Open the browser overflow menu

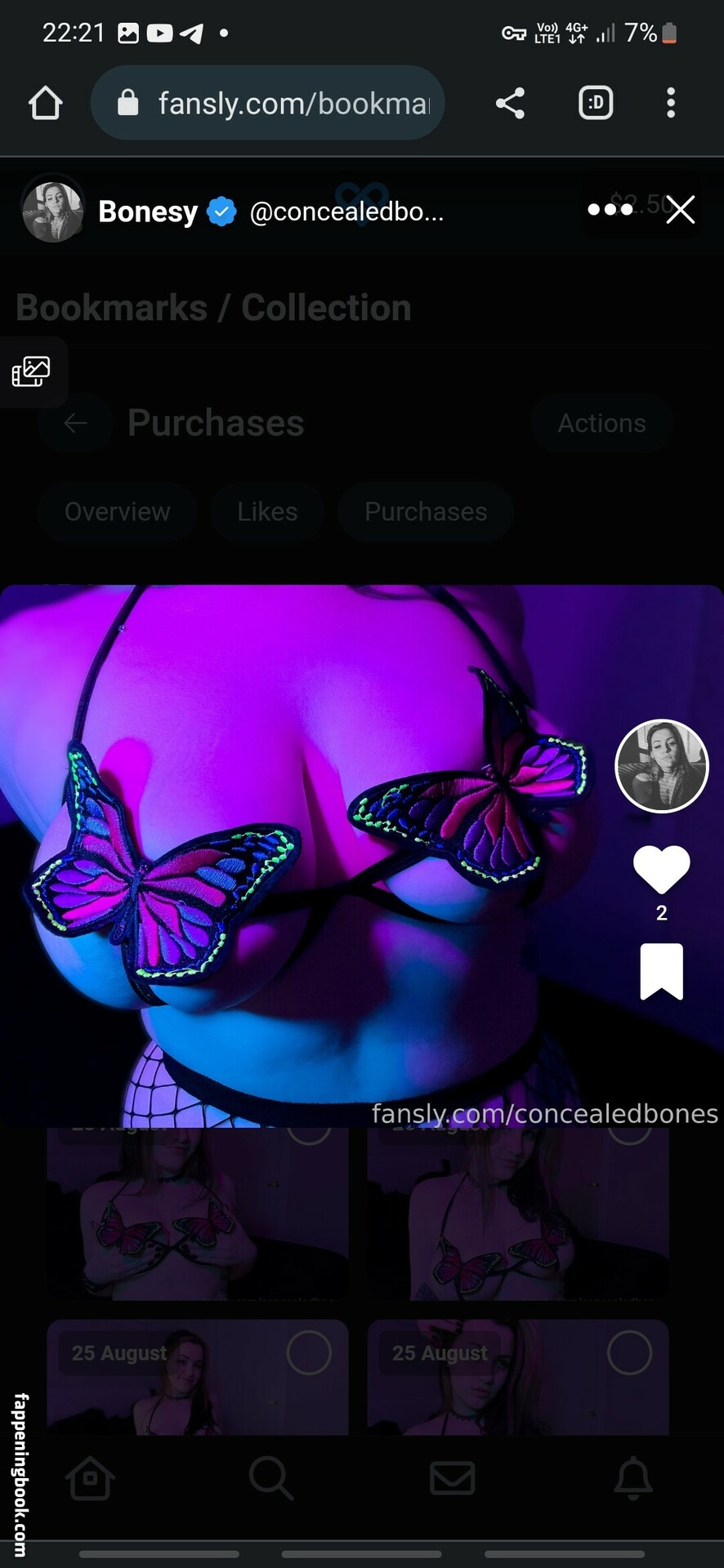670,104
